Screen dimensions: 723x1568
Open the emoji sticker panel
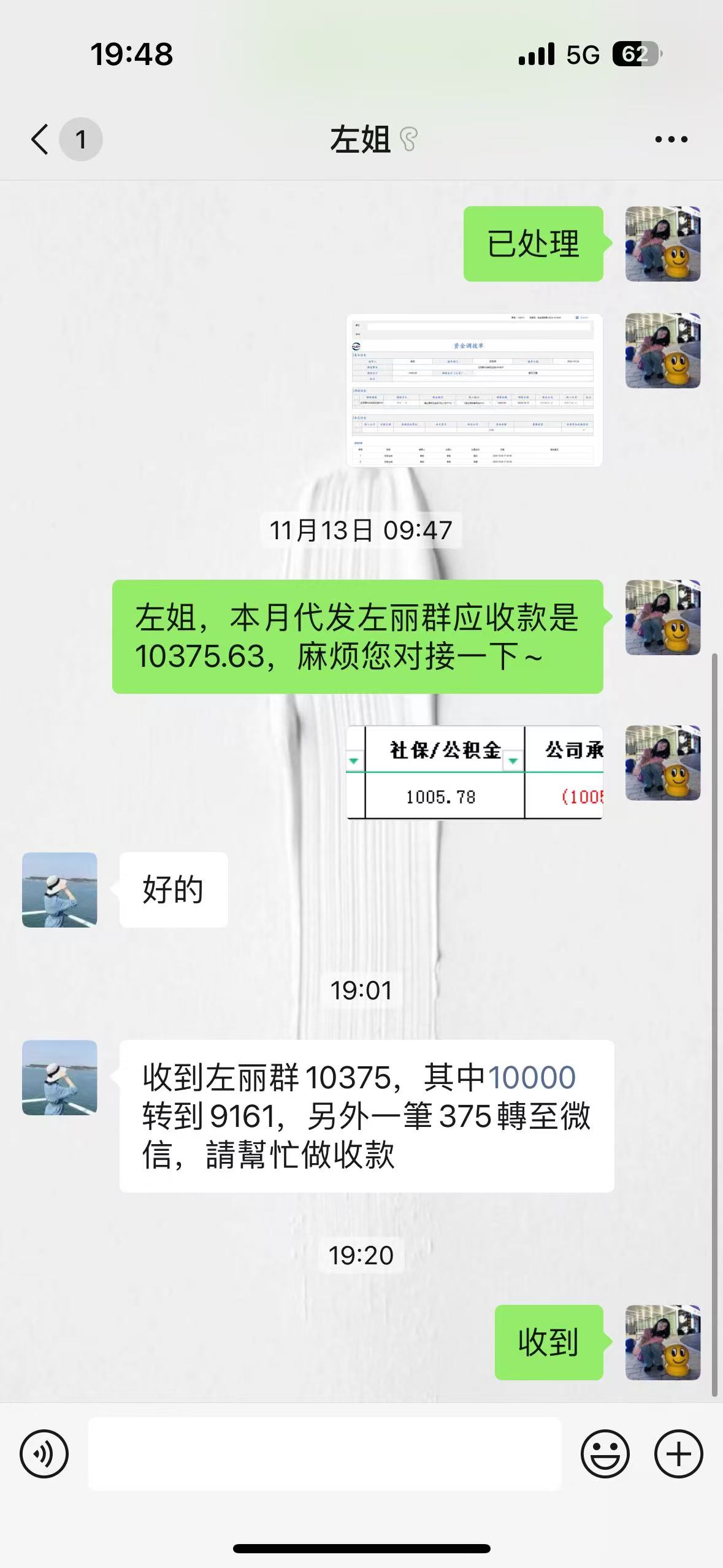(x=605, y=1454)
